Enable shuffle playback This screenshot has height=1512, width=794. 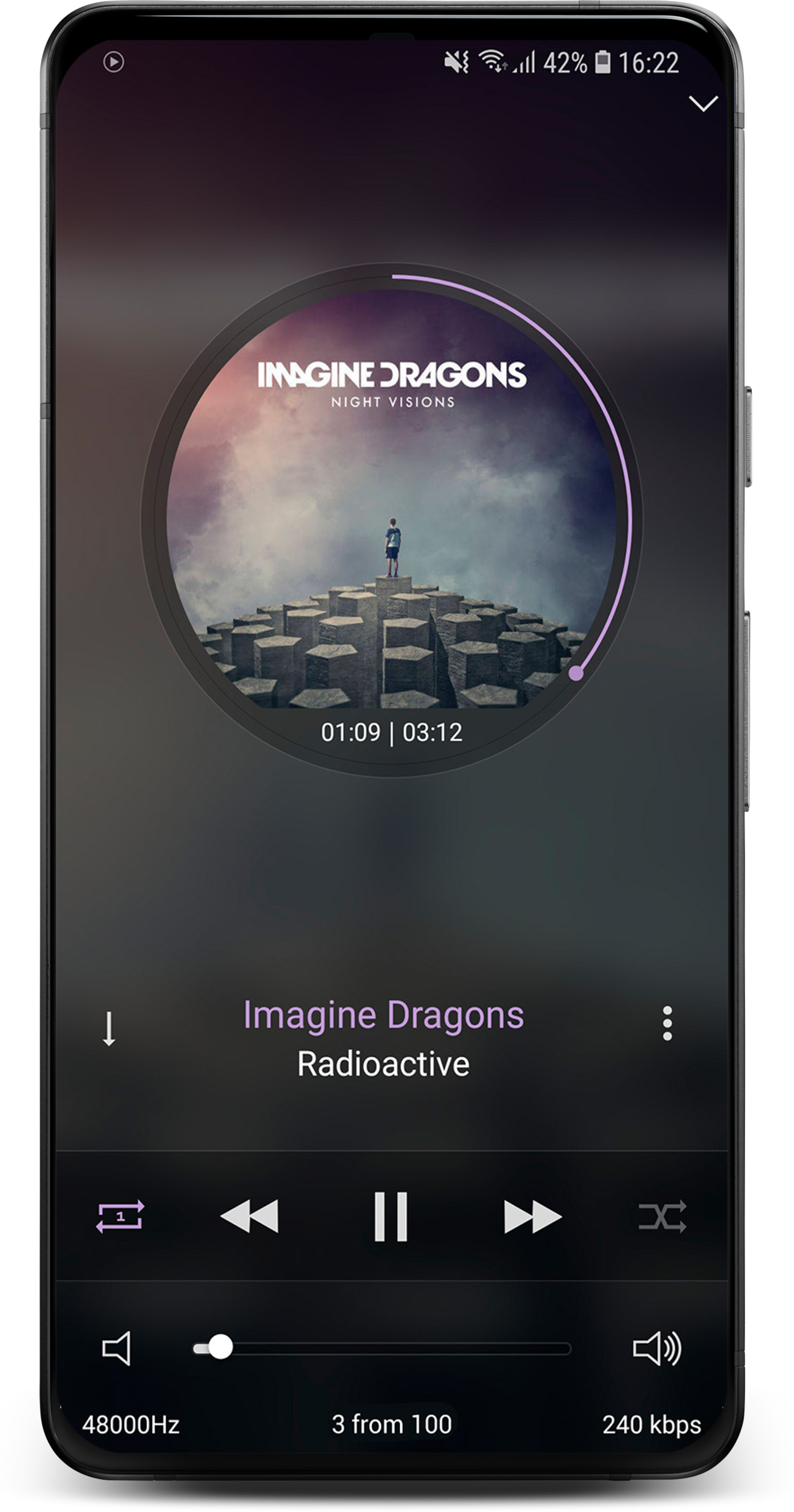(x=662, y=1216)
